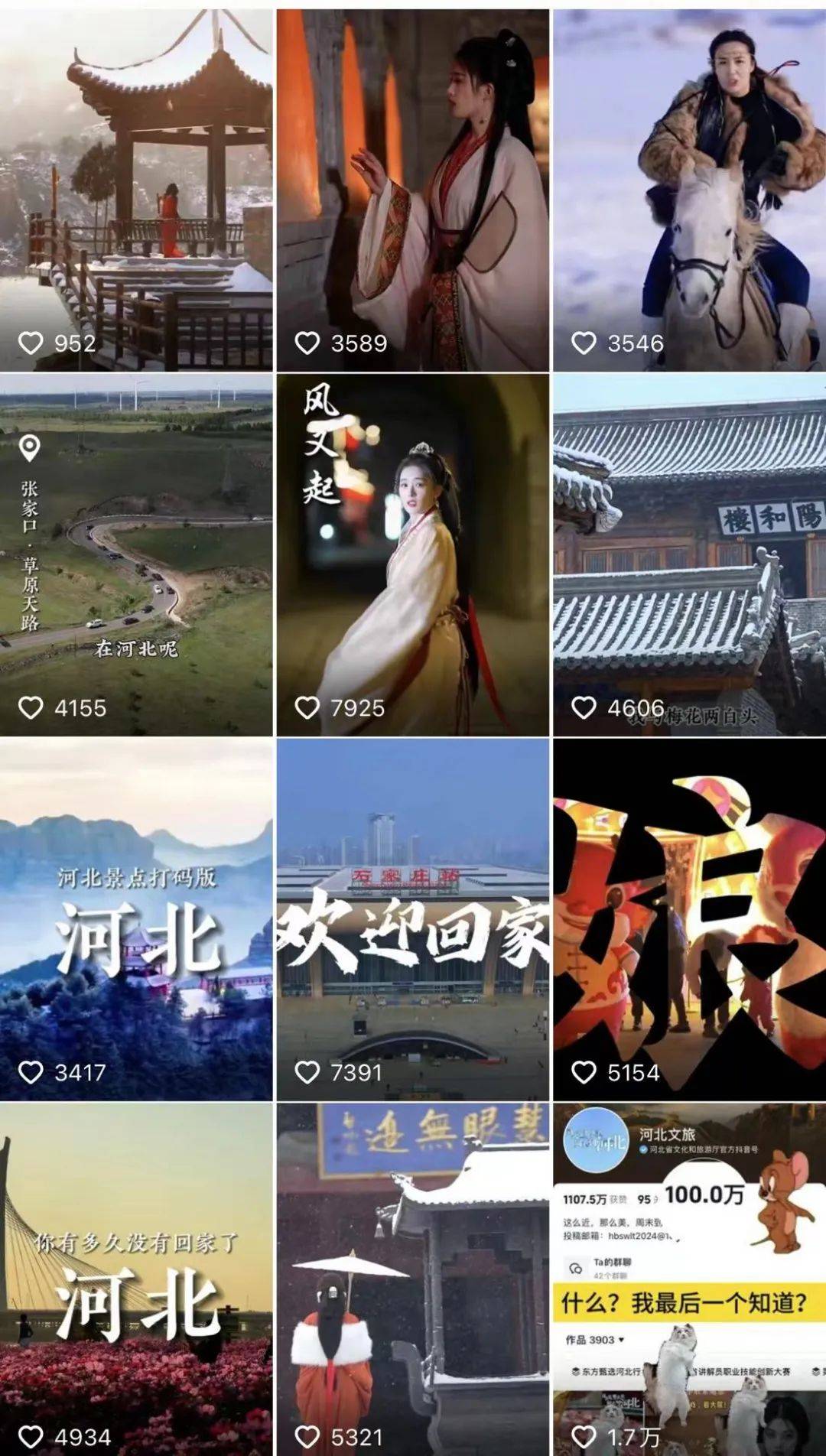This screenshot has width=826, height=1456.
Task: Open the 张家口·草原天路 video
Action: coord(136,554)
